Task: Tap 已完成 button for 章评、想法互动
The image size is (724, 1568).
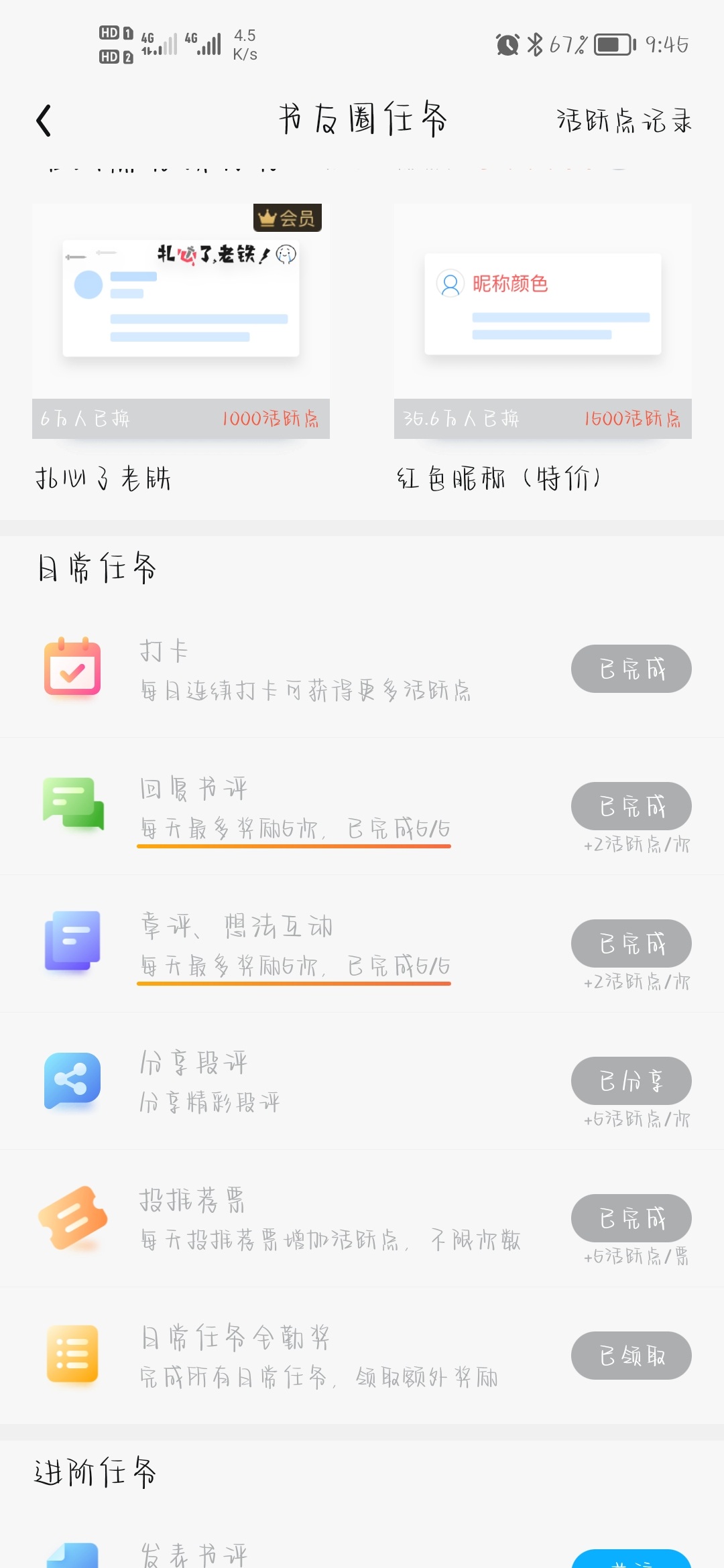Action: 631,943
